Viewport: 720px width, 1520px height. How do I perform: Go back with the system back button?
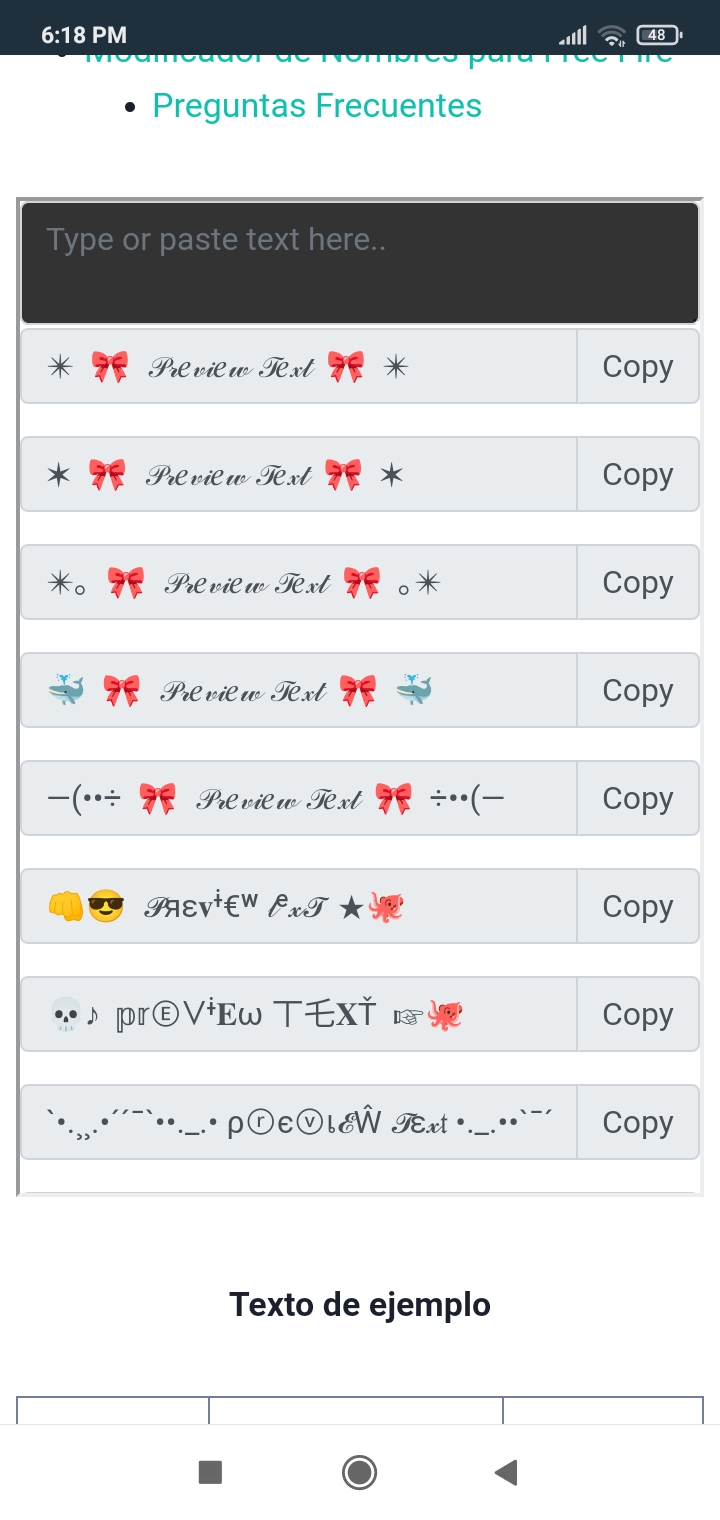pyautogui.click(x=506, y=1472)
